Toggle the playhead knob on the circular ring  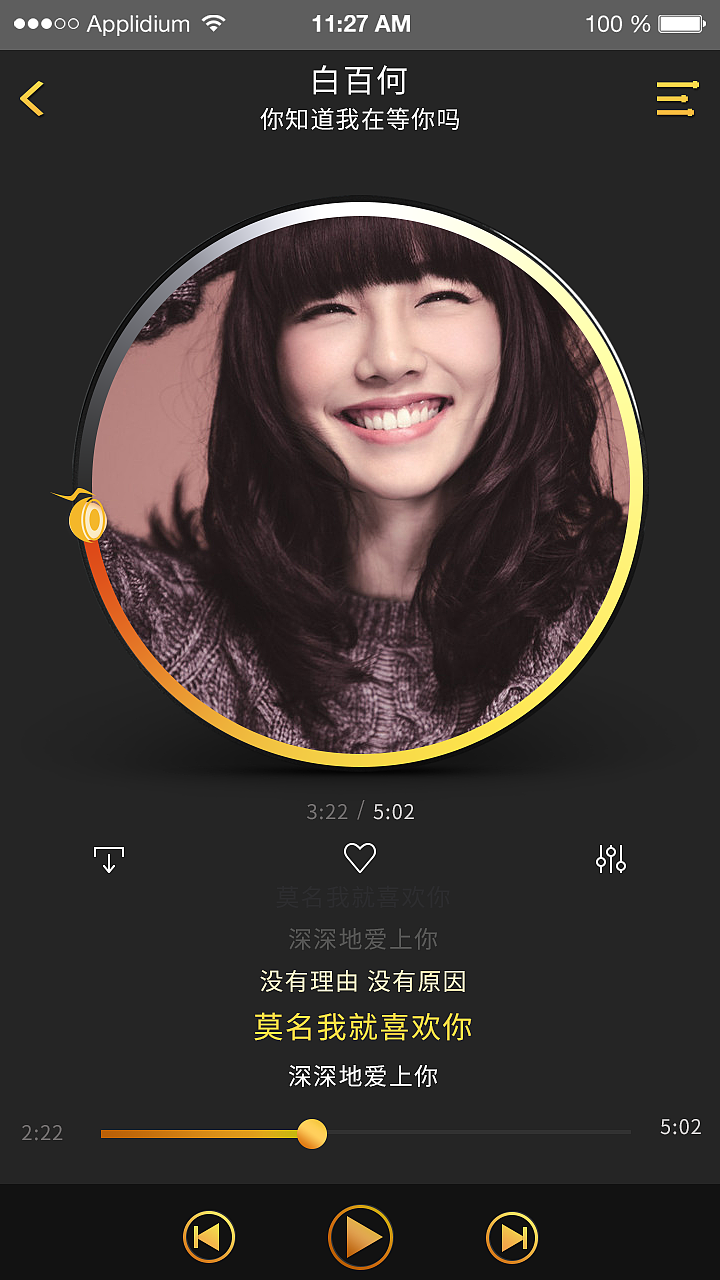coord(88,517)
